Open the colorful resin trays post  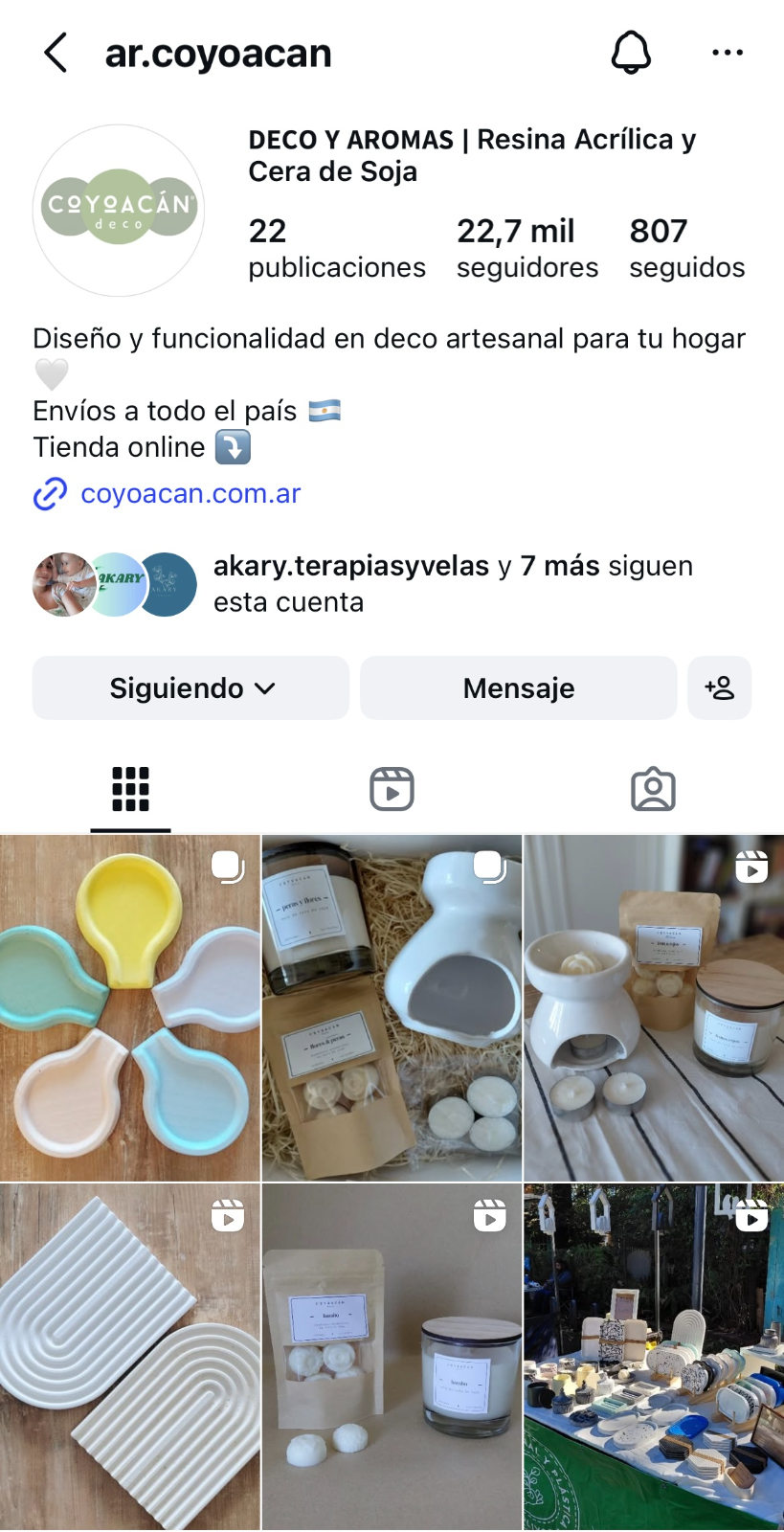click(x=129, y=1007)
